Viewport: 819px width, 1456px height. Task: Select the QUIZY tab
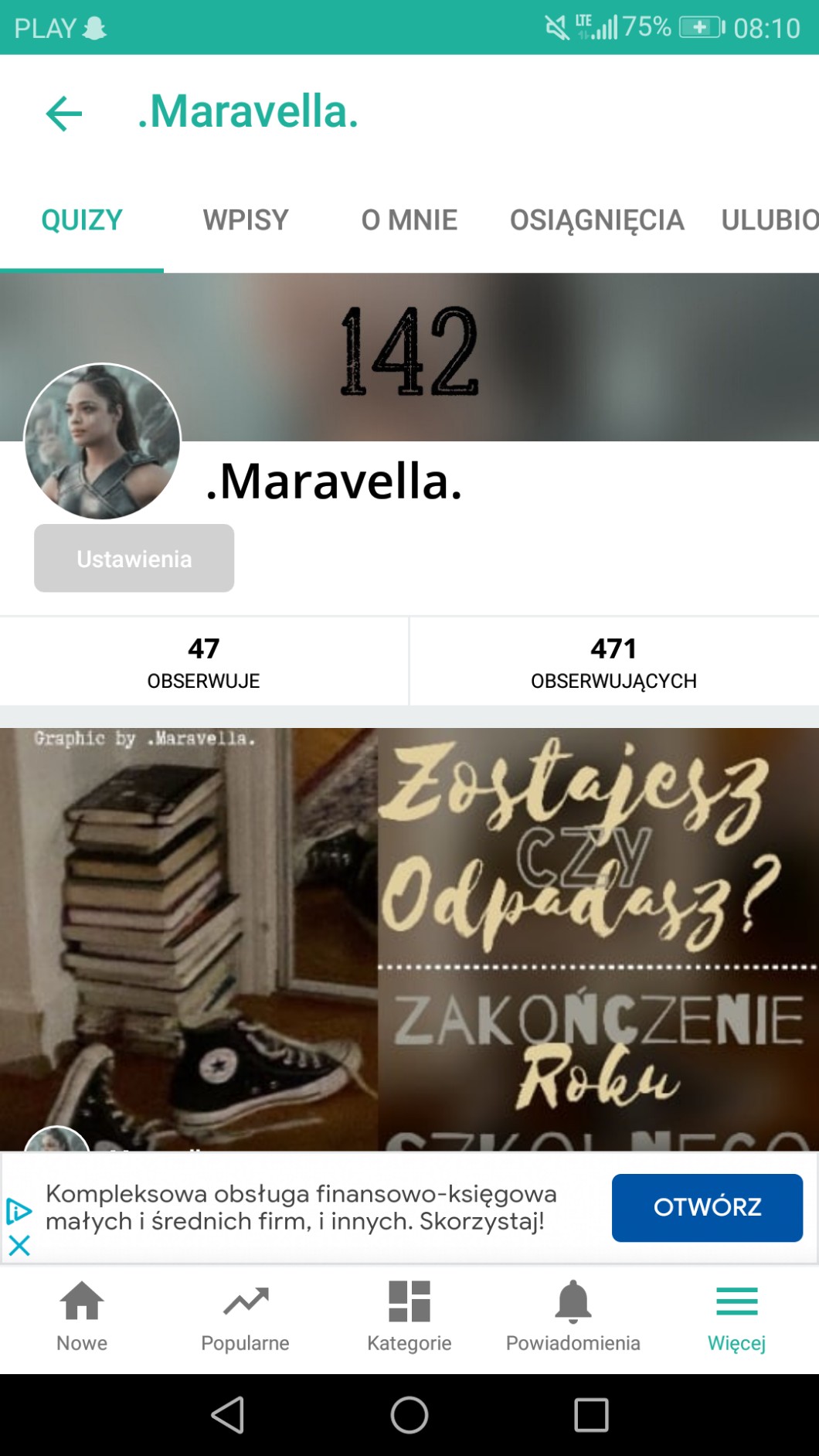coord(82,220)
